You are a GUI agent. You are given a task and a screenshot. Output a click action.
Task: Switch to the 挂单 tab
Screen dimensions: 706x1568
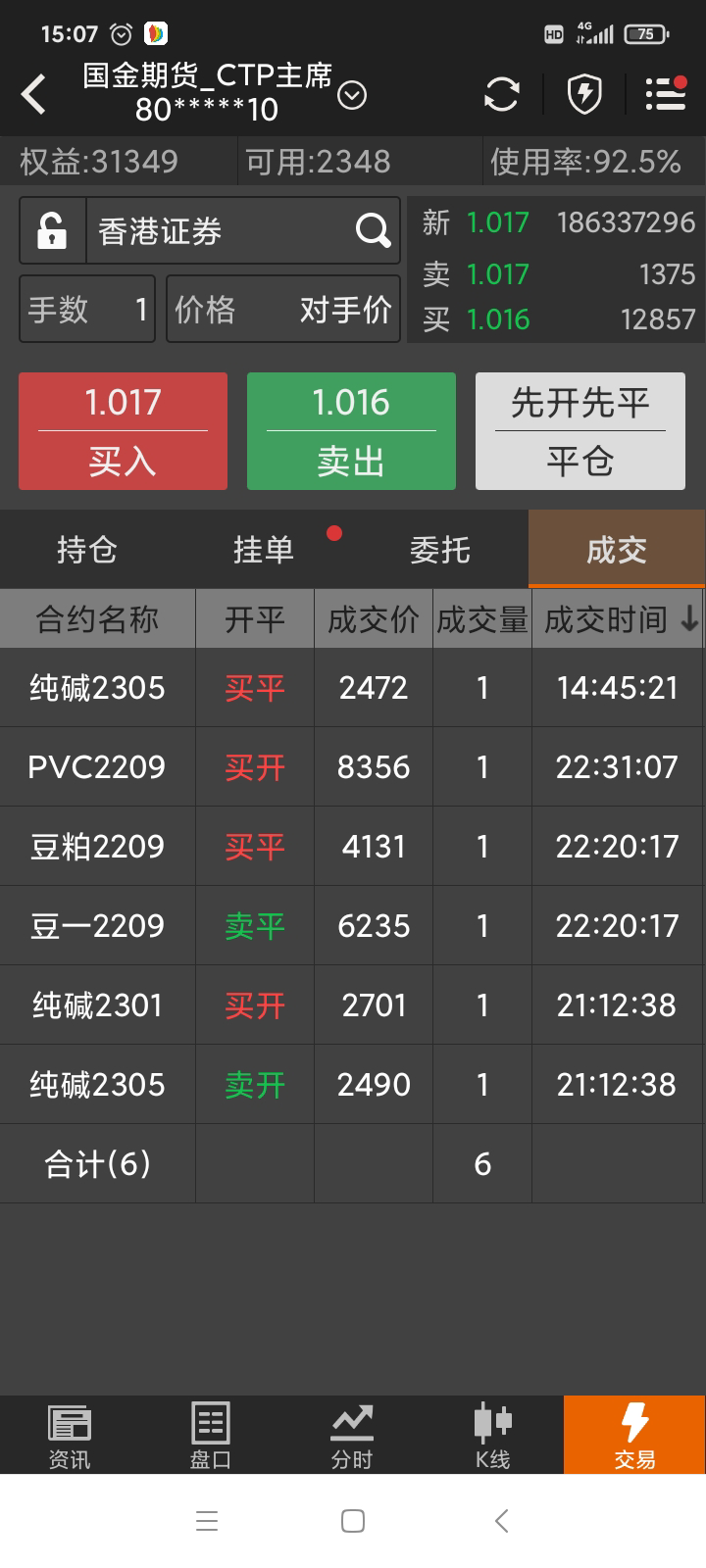tap(264, 549)
